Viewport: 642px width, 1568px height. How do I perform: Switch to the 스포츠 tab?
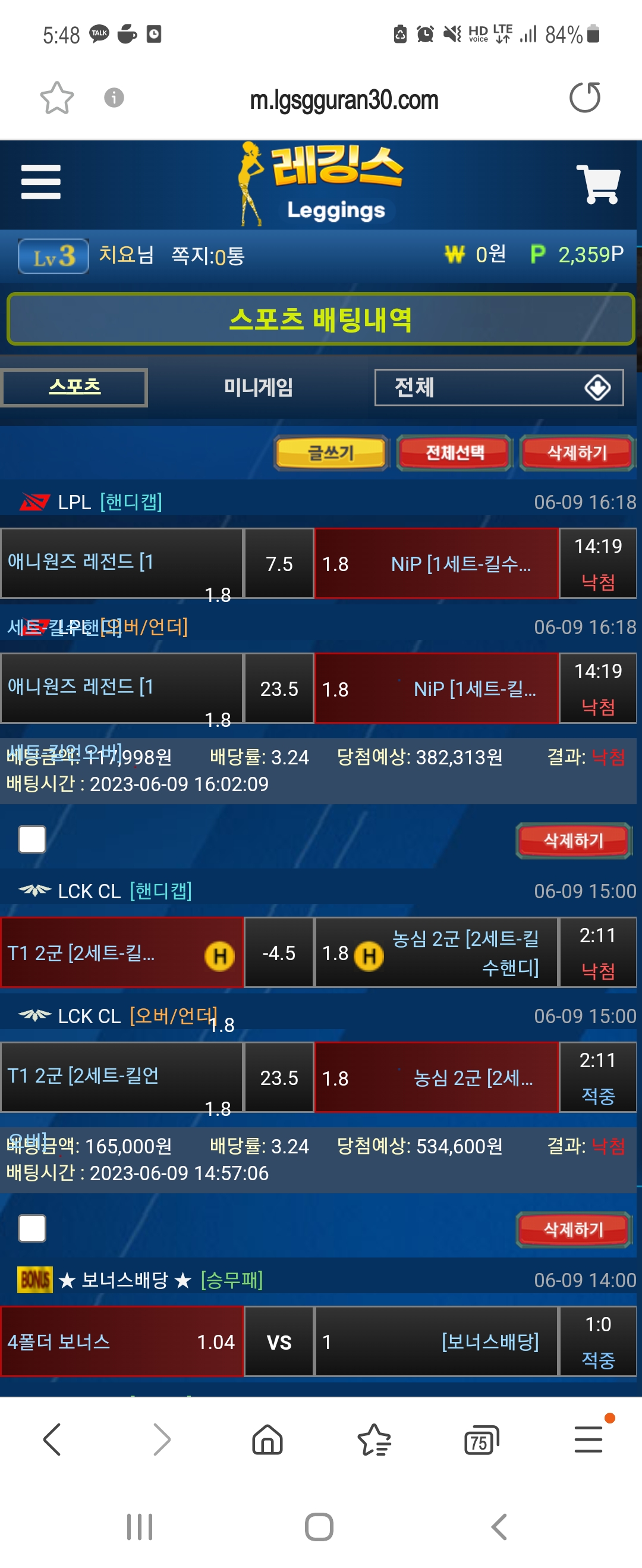tap(74, 387)
